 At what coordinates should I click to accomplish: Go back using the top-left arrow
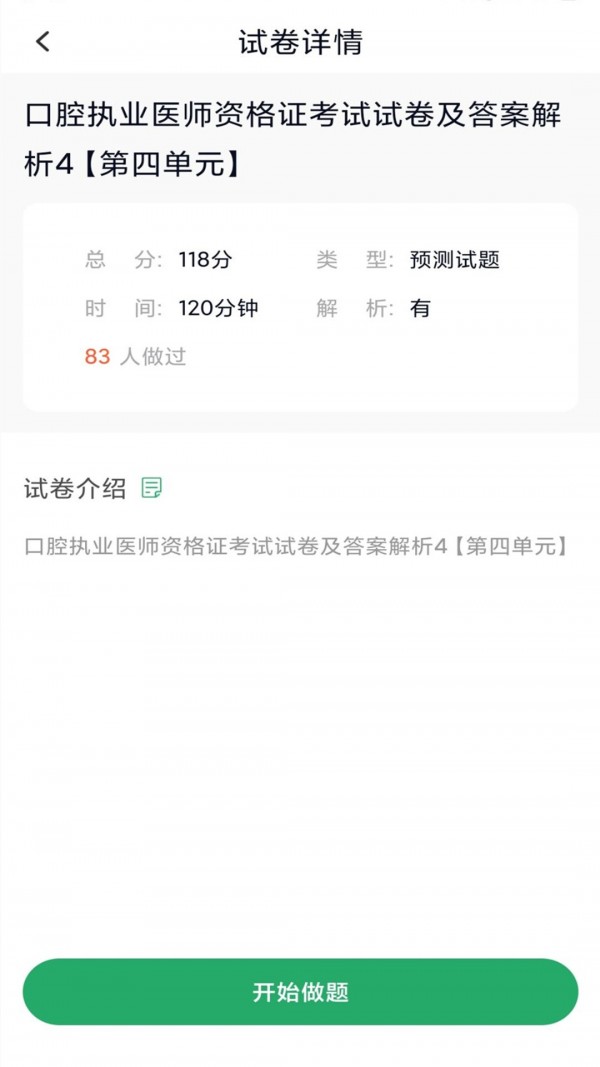[x=43, y=42]
